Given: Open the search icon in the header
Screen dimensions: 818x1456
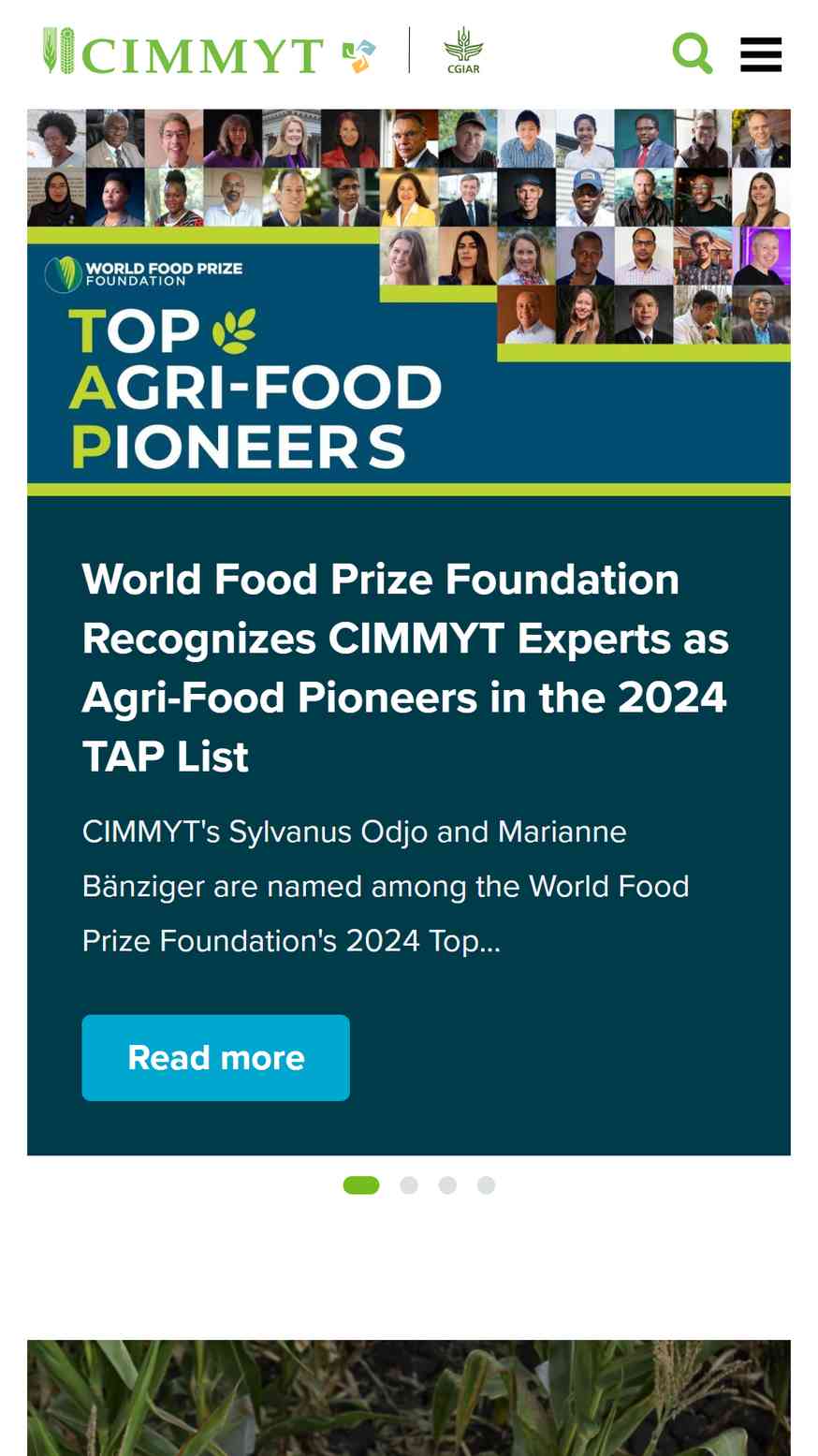Looking at the screenshot, I should pyautogui.click(x=693, y=53).
